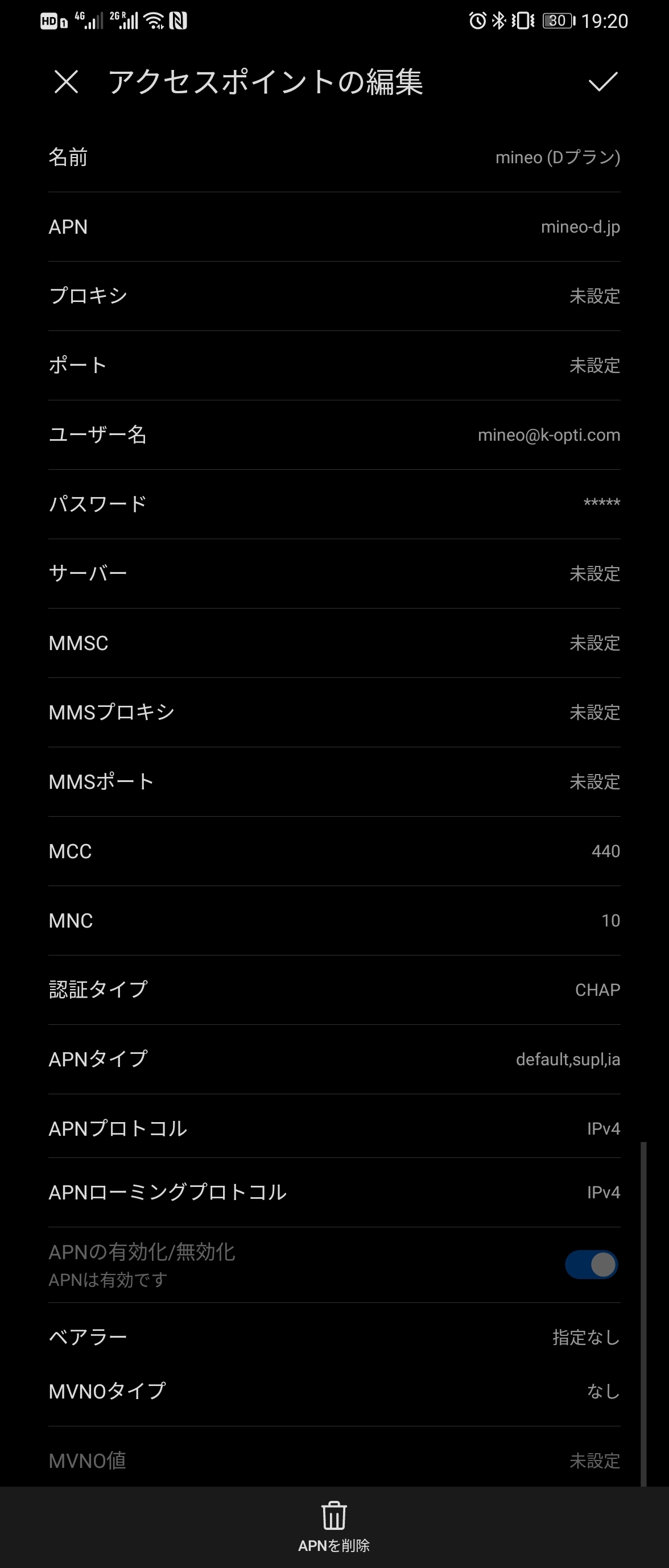Edit the プロキシ setting
669x1568 pixels.
[x=334, y=296]
